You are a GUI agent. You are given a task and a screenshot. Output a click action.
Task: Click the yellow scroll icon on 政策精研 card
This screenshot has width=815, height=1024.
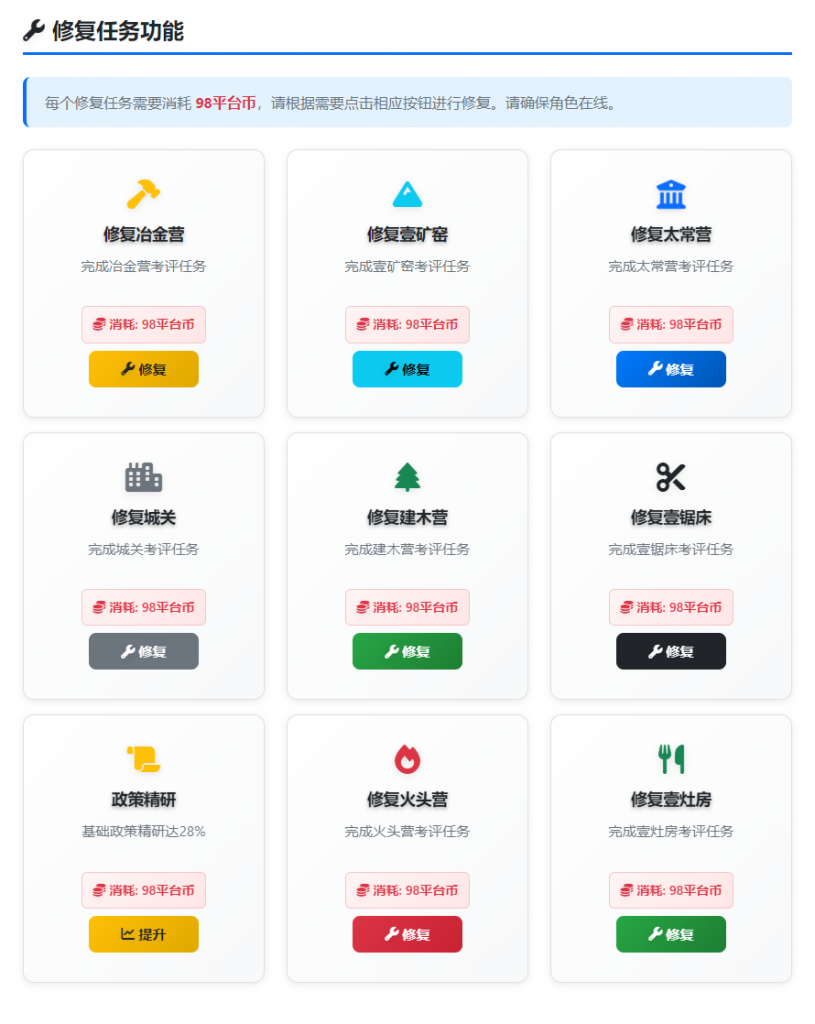point(143,759)
